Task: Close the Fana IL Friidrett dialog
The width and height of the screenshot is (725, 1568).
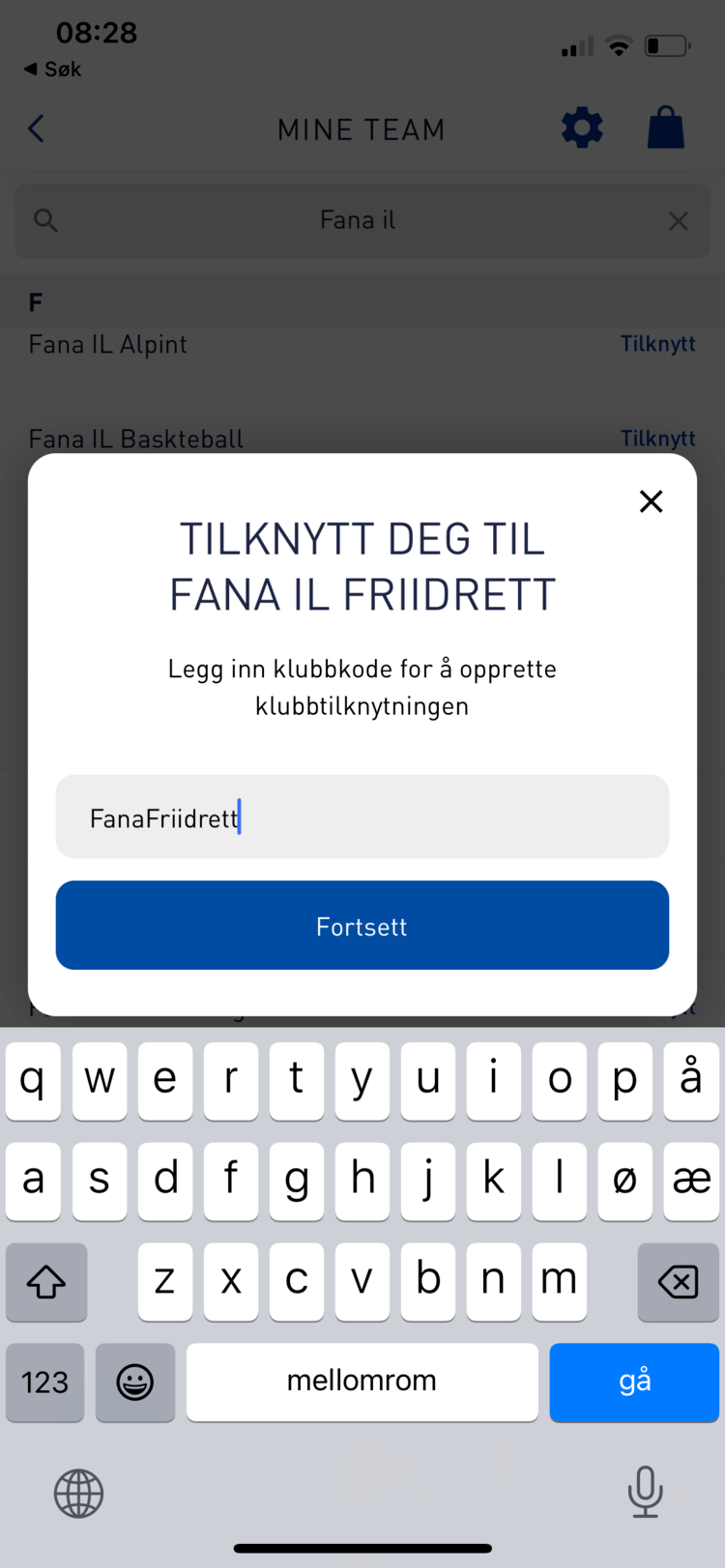Action: click(x=651, y=501)
